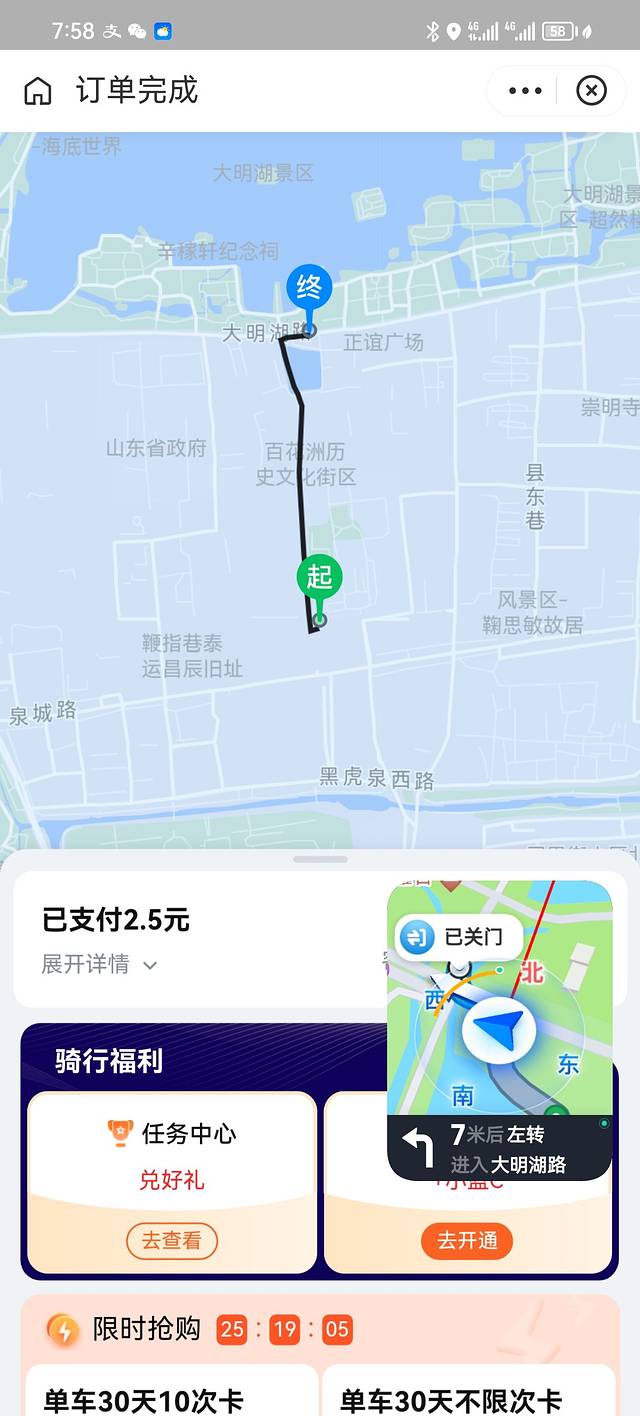Open the three-dot more menu
Viewport: 640px width, 1416px height.
point(525,91)
